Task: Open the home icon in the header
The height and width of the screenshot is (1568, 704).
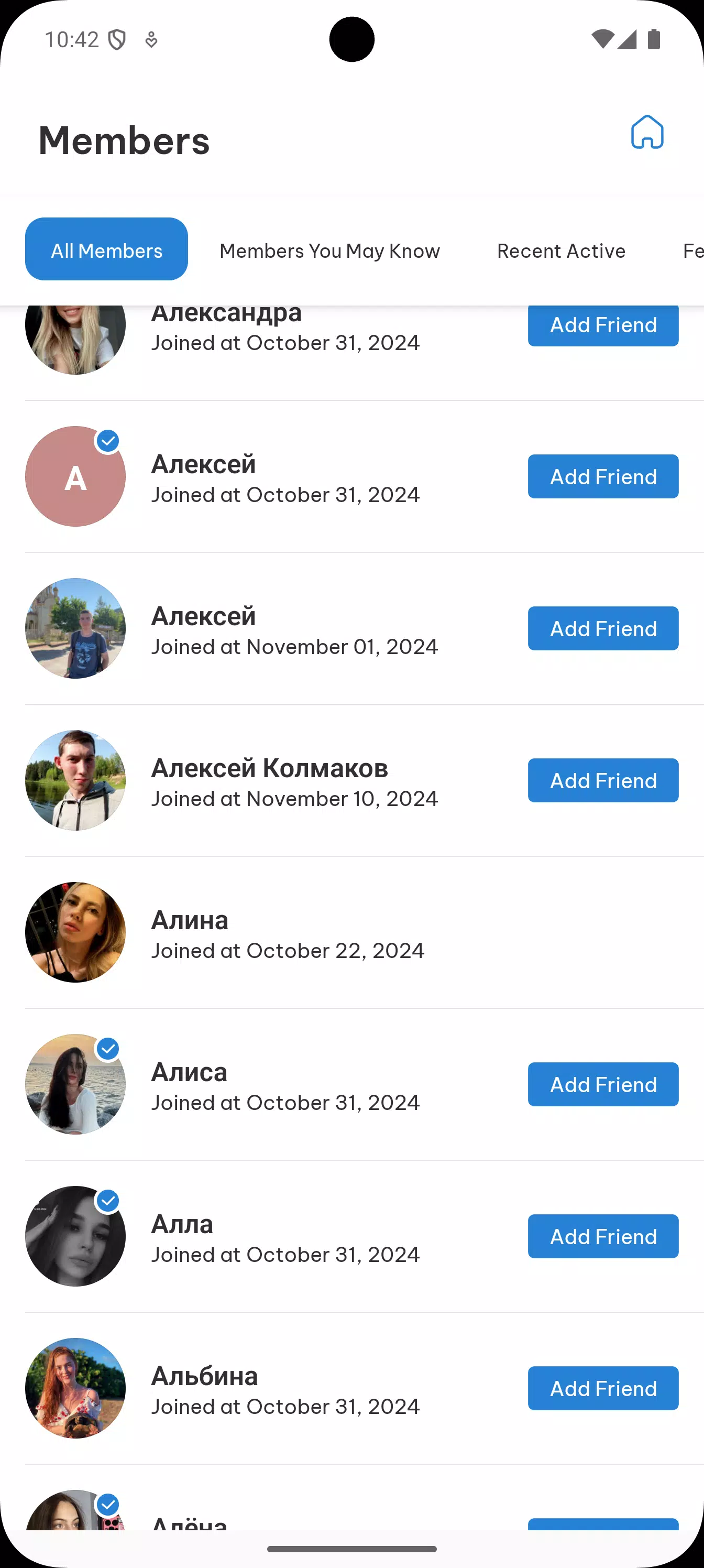Action: [x=647, y=132]
